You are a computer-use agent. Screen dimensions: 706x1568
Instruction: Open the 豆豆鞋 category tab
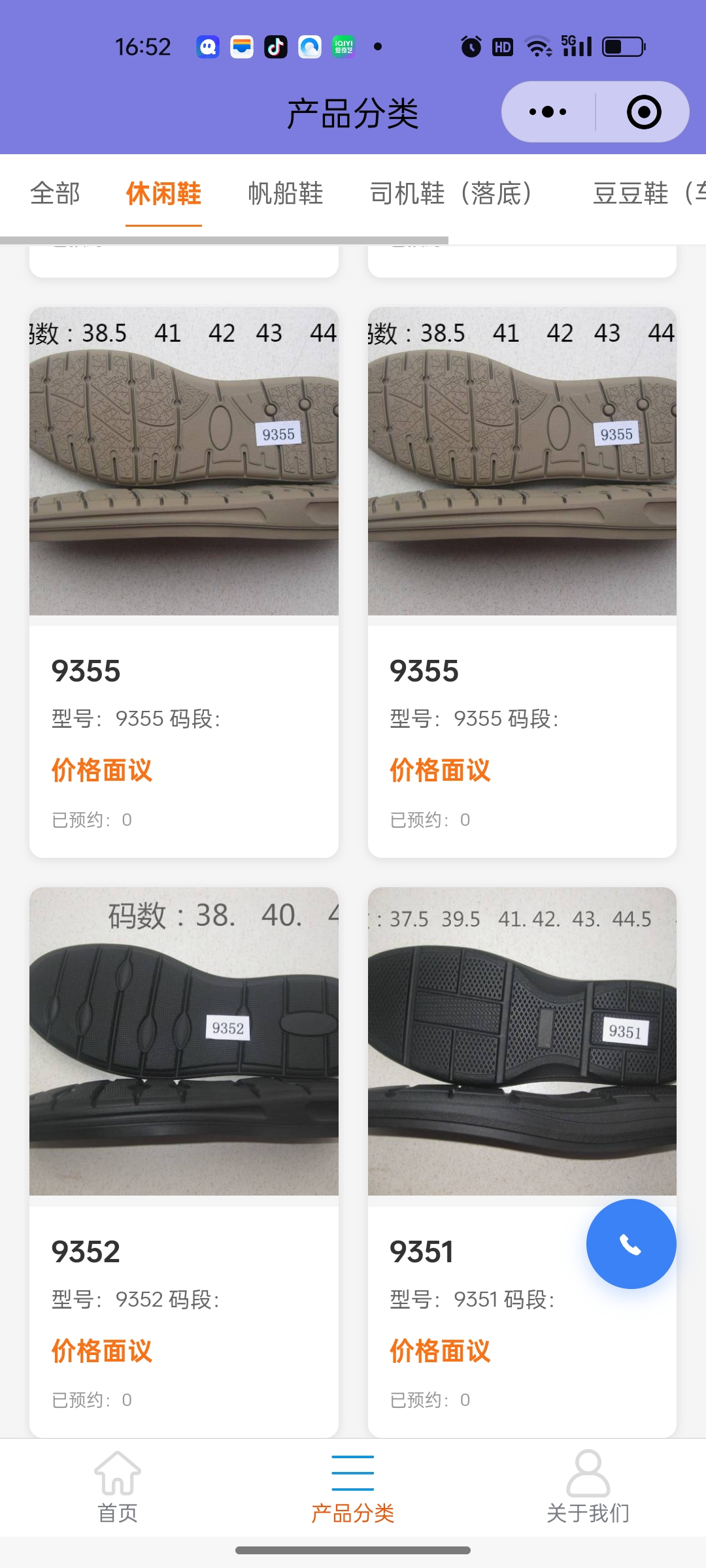pyautogui.click(x=647, y=193)
